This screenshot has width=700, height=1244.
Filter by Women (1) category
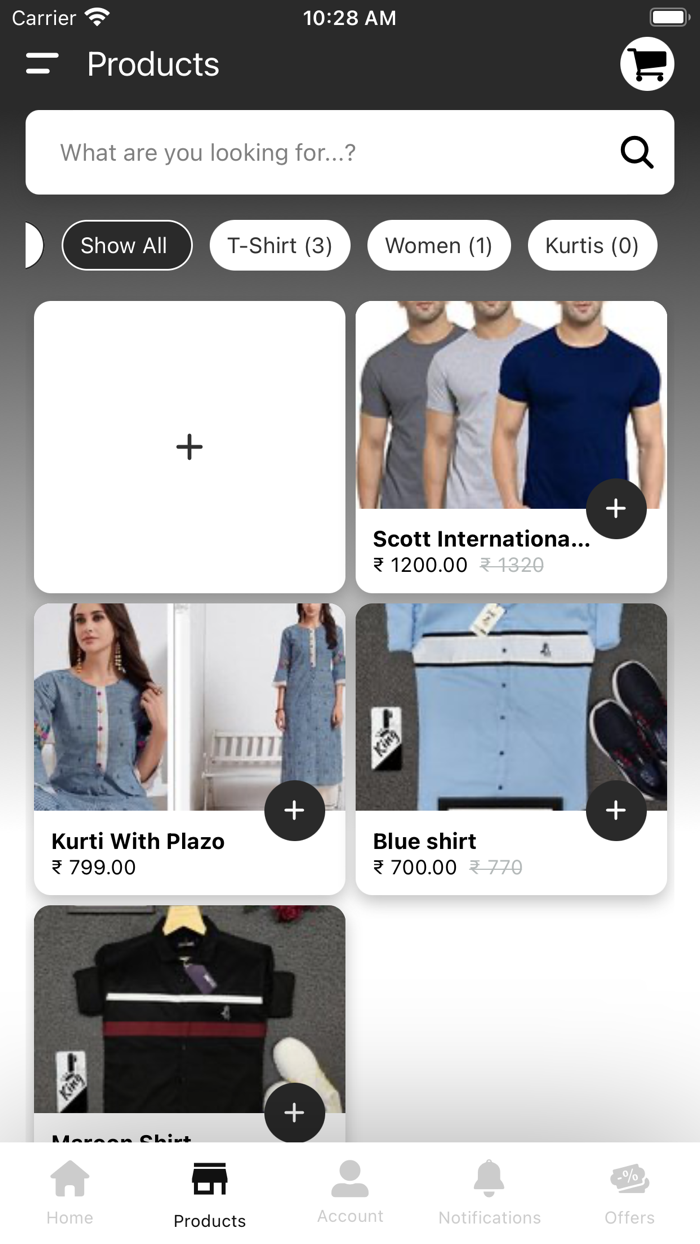click(438, 246)
